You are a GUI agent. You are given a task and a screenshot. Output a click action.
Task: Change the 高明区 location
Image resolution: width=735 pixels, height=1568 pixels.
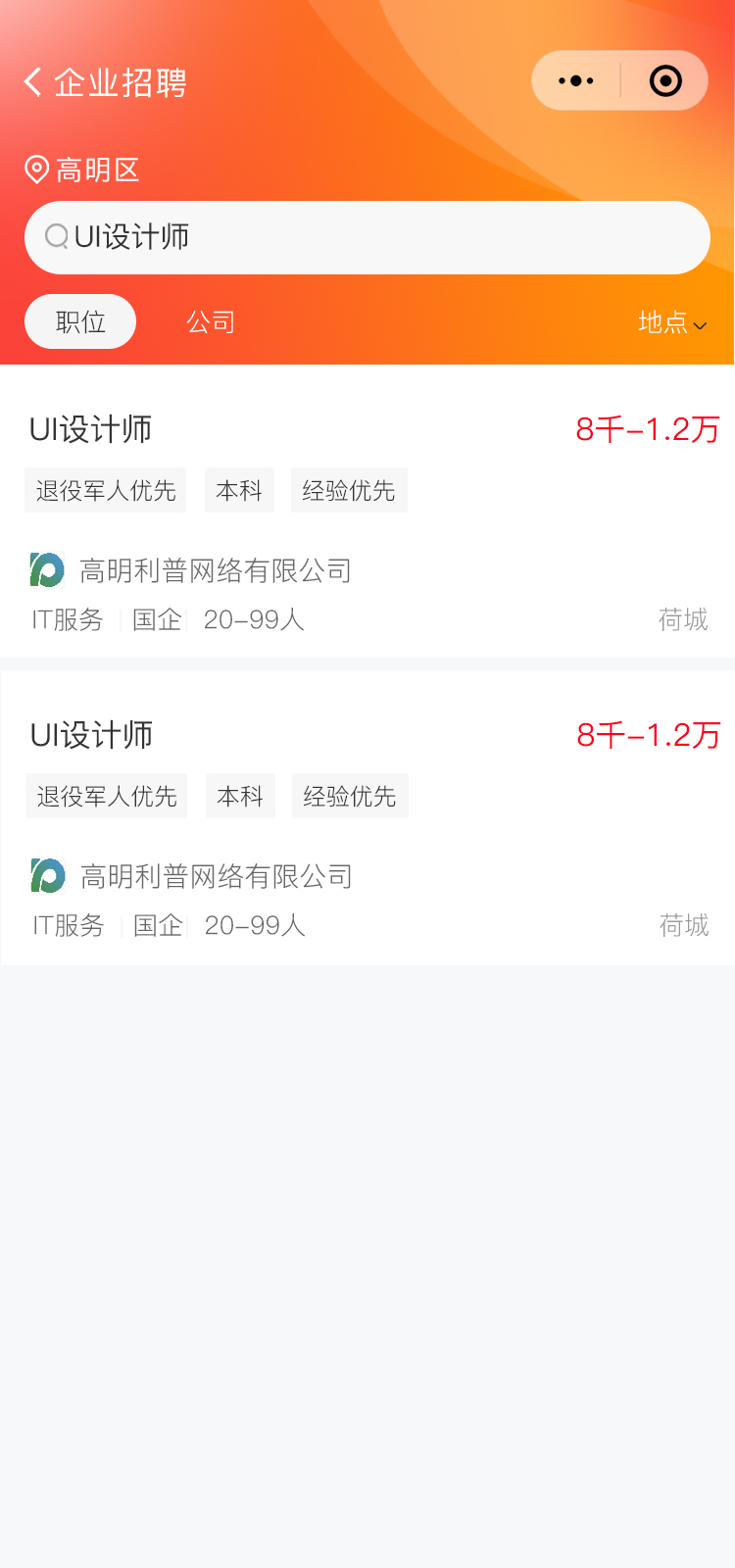pos(82,170)
